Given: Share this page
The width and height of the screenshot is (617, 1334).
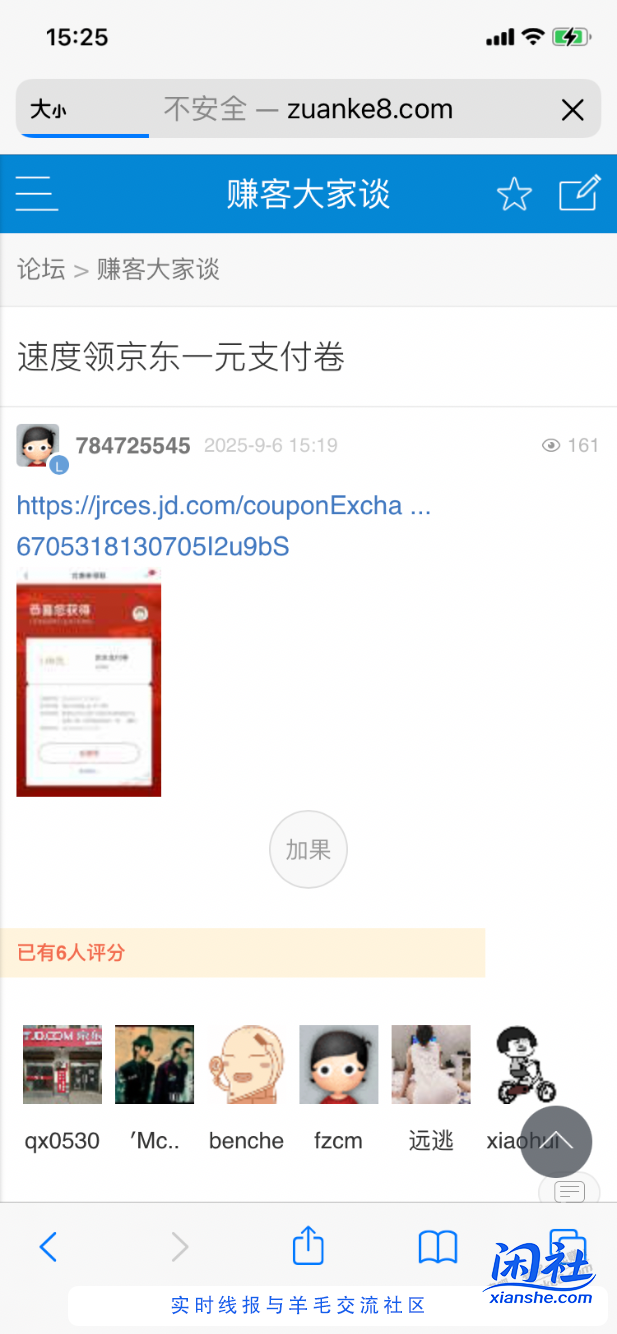Looking at the screenshot, I should (308, 1246).
